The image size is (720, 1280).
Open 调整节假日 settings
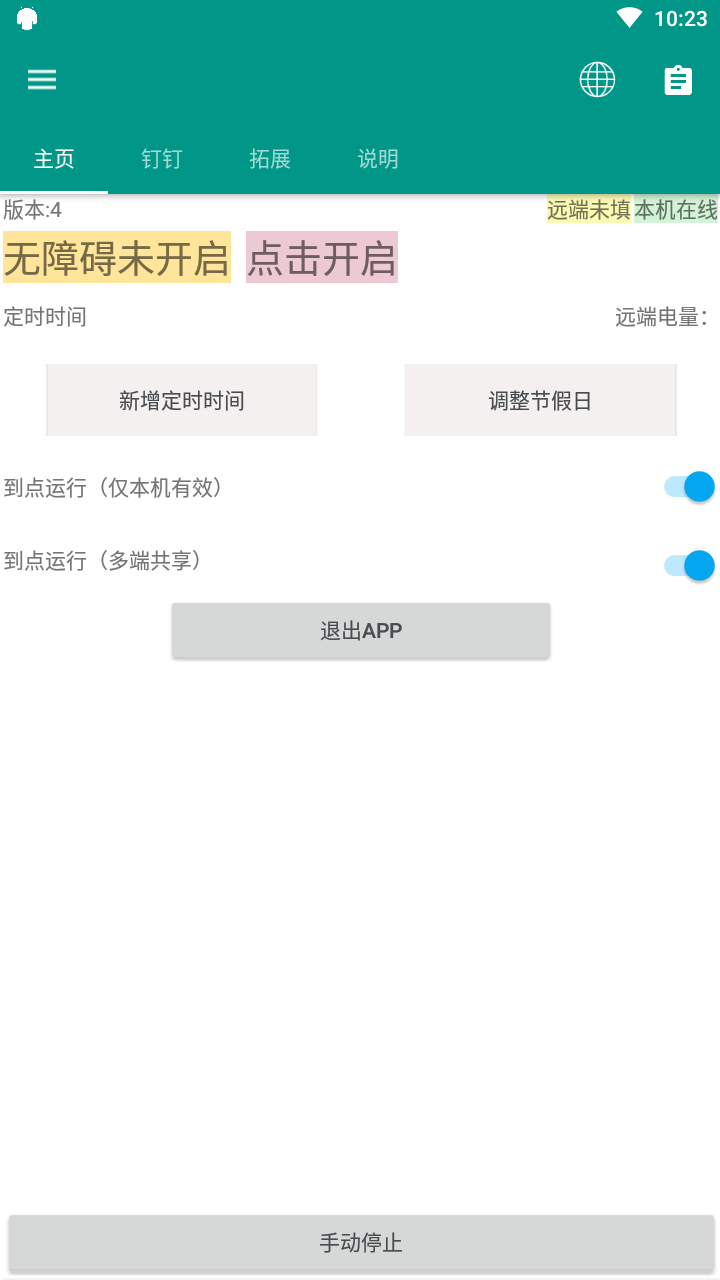540,401
